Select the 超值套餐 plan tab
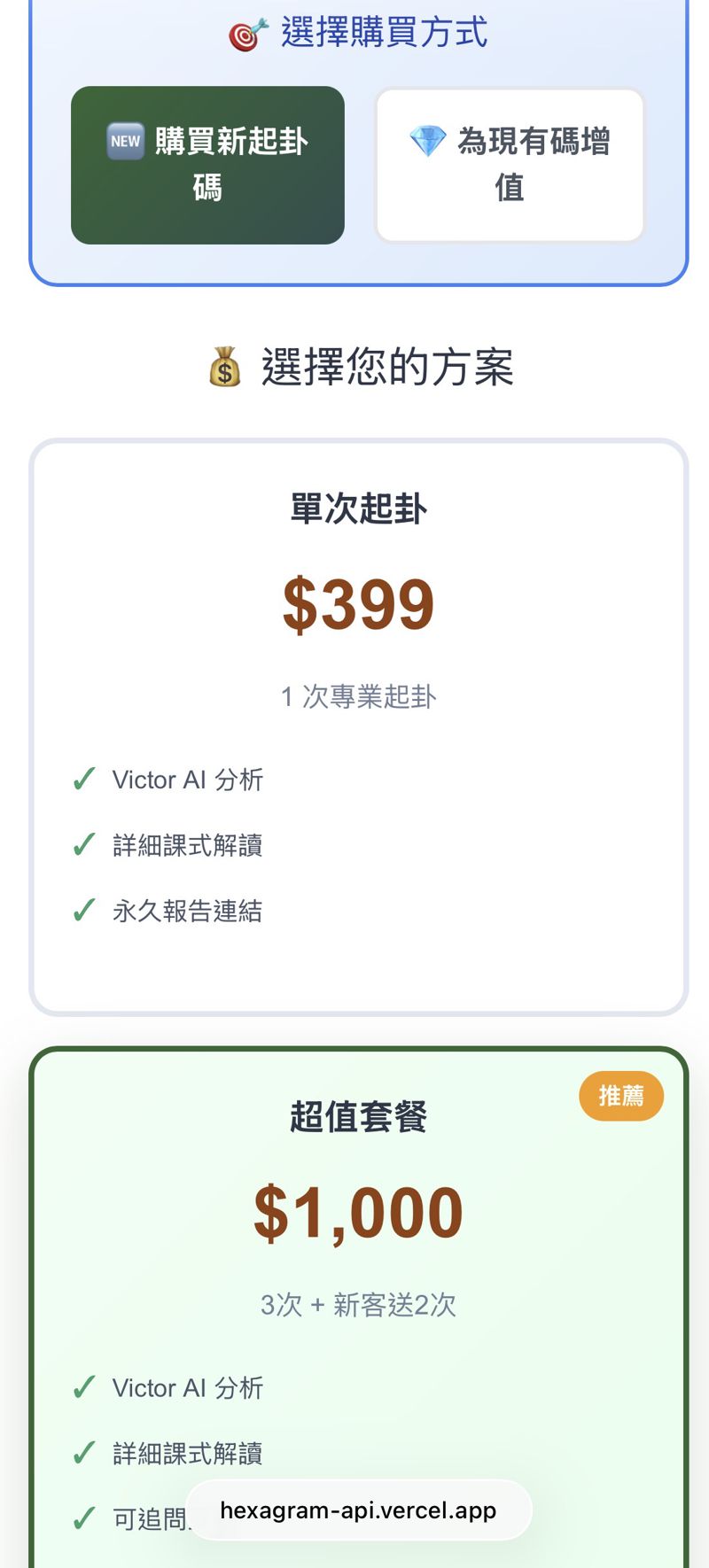The width and height of the screenshot is (709, 1568). point(358,1118)
